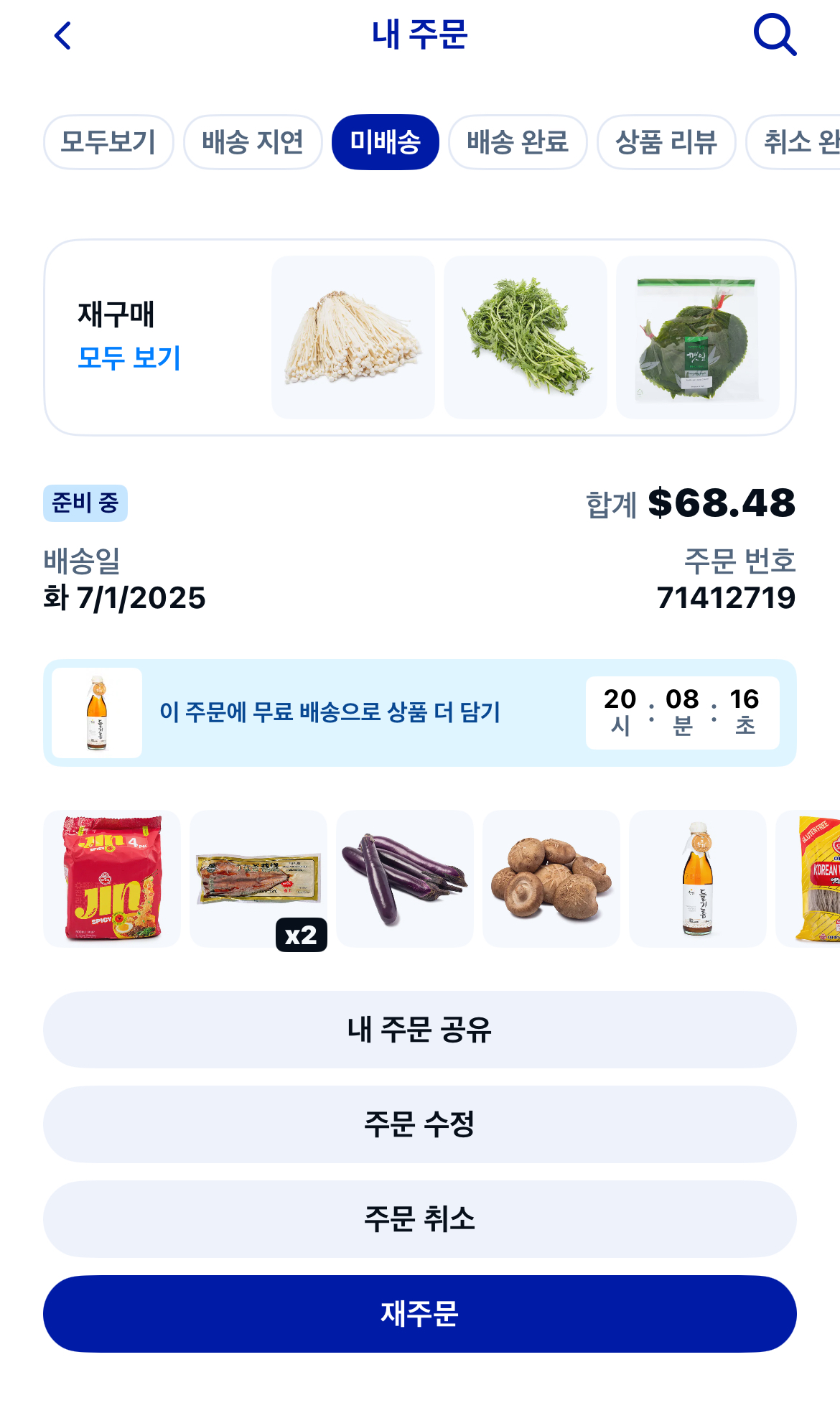840x1413 pixels.
Task: Open the eel item marked x2
Action: pos(258,879)
